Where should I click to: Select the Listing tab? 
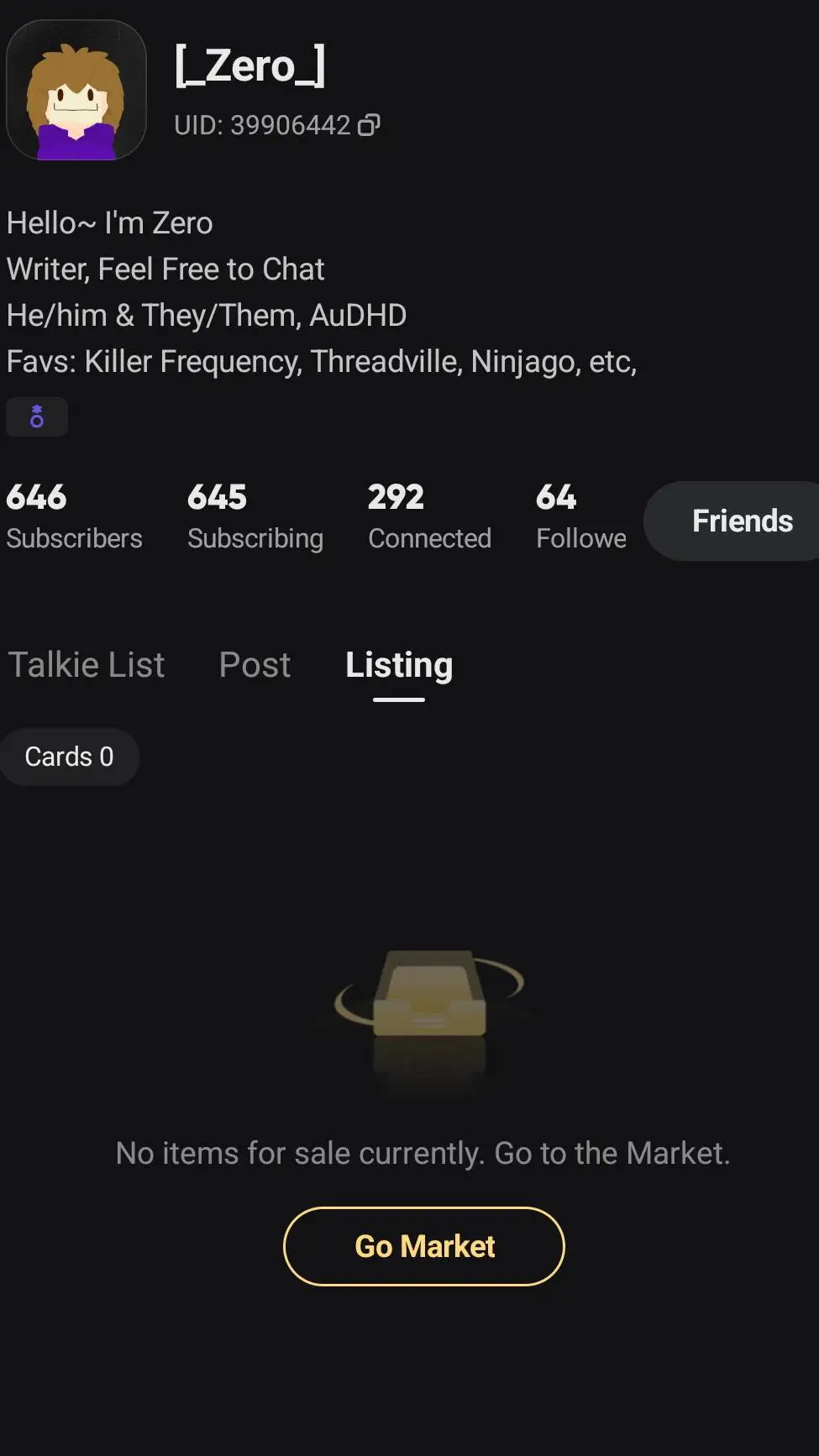click(399, 665)
